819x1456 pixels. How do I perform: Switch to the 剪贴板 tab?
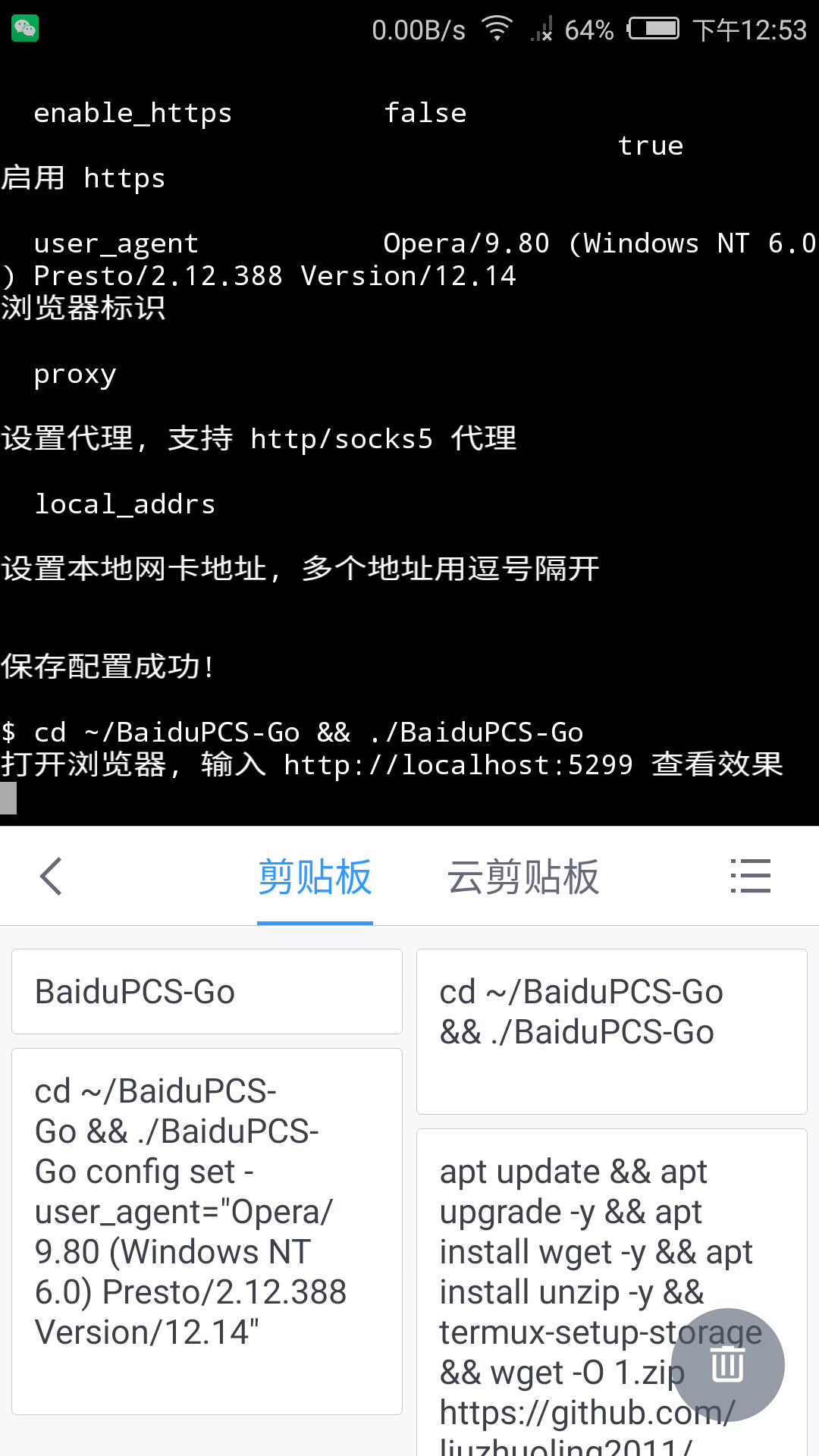[315, 877]
